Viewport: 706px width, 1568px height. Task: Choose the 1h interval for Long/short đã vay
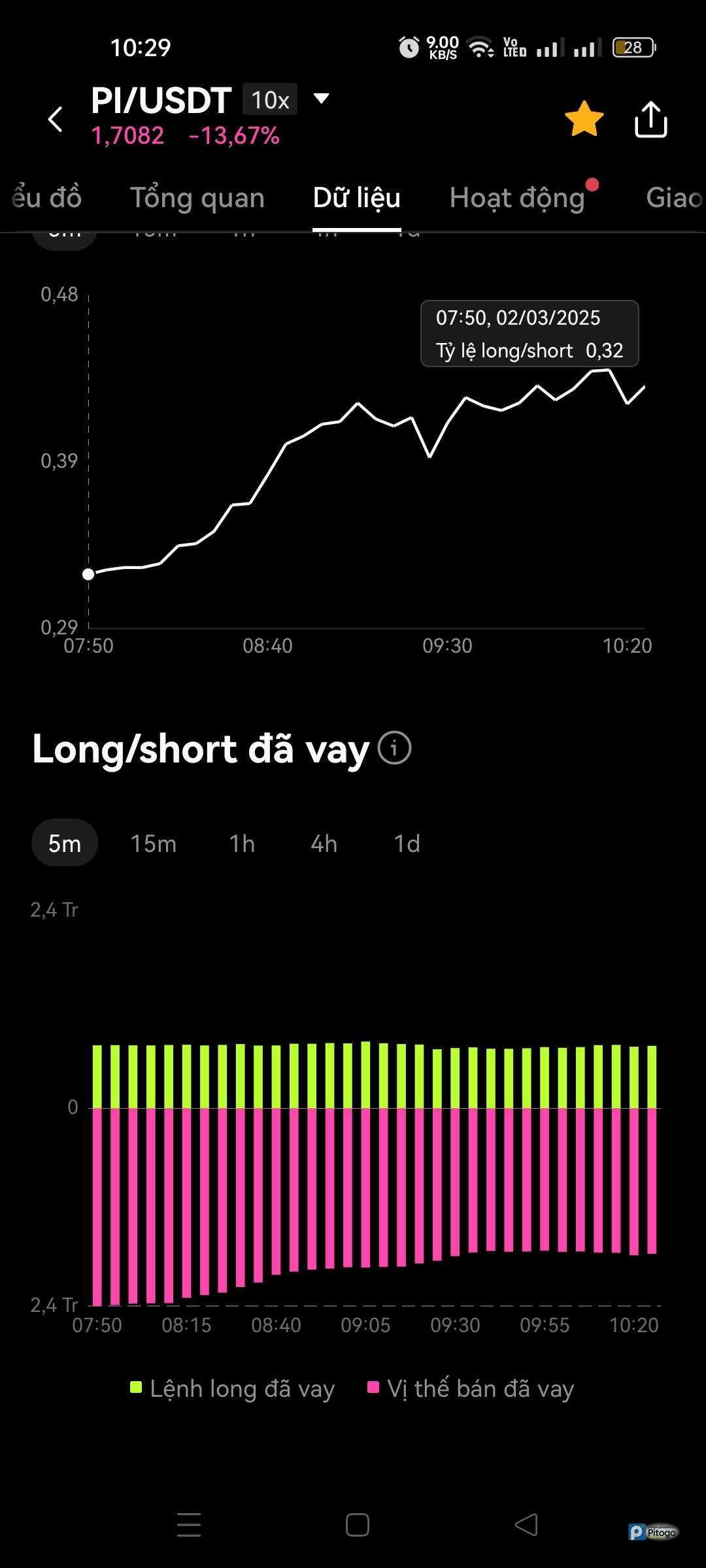pyautogui.click(x=242, y=843)
